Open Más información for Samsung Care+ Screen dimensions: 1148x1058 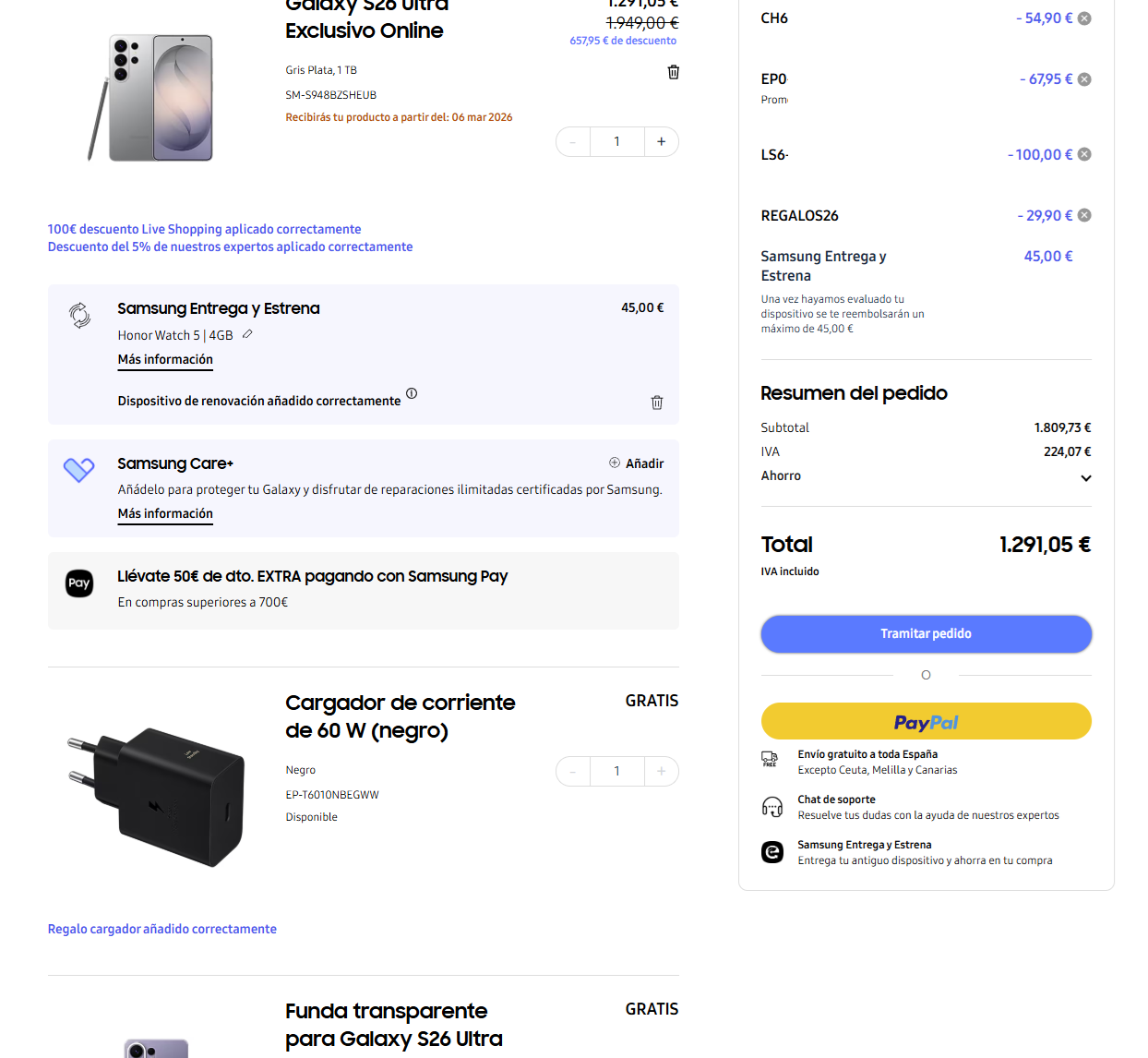(x=165, y=513)
